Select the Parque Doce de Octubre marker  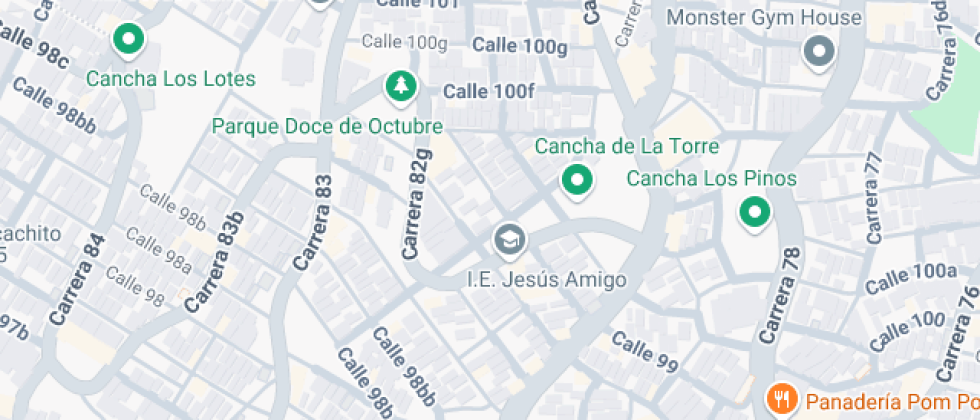click(400, 86)
